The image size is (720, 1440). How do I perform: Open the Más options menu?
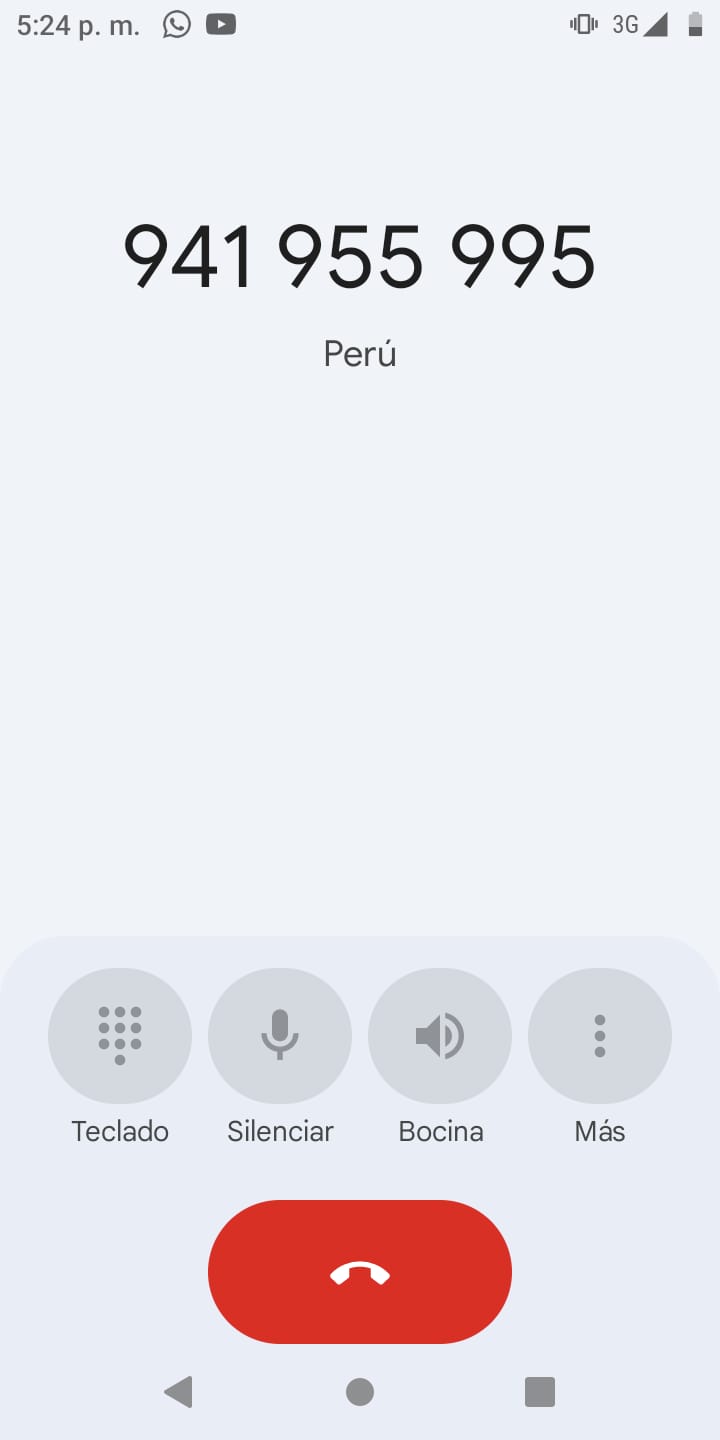point(600,1035)
